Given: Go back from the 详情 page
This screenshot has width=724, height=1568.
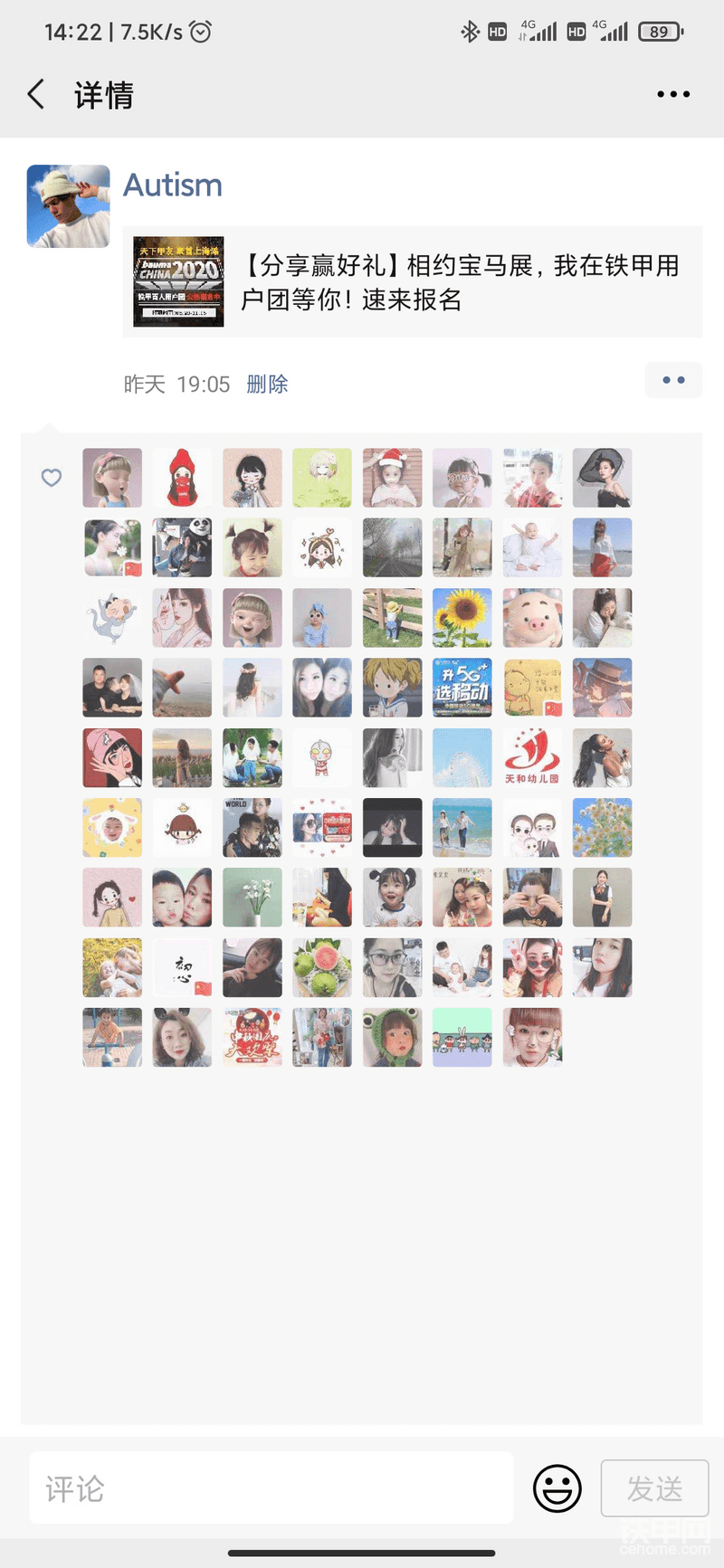Looking at the screenshot, I should 36,94.
